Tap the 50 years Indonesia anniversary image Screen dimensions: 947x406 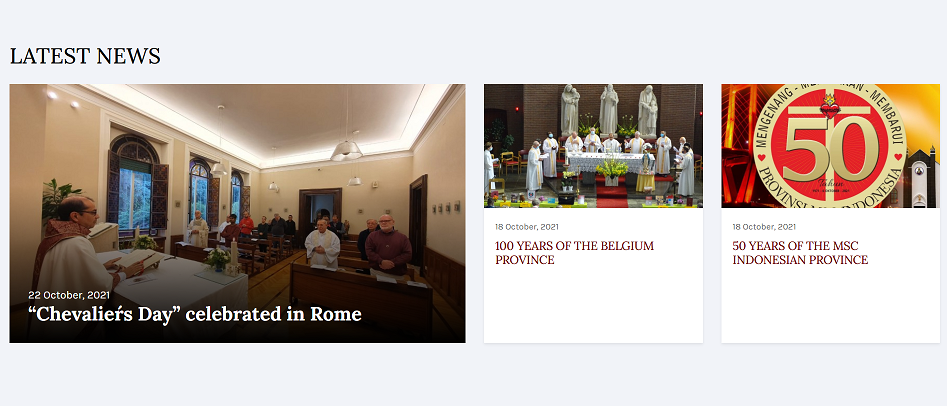tap(830, 146)
